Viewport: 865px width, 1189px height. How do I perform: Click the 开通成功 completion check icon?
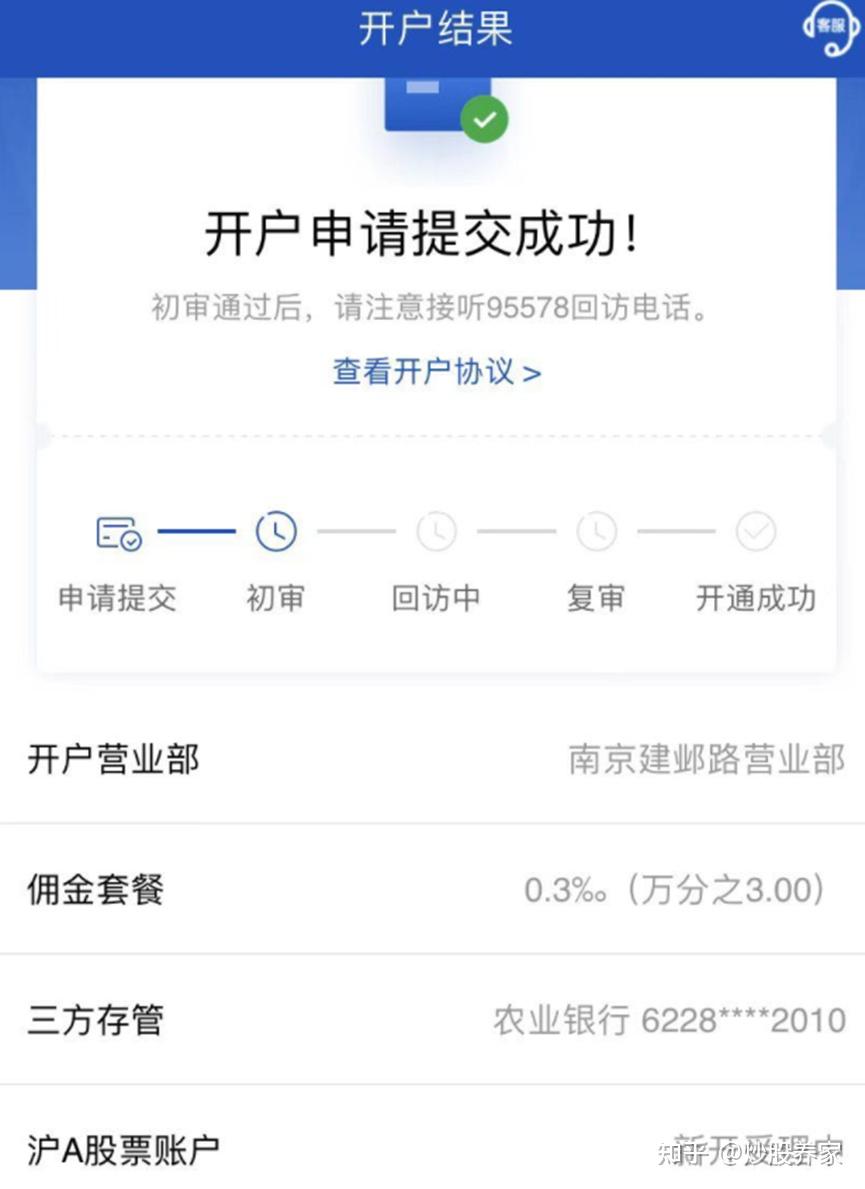pyautogui.click(x=755, y=531)
